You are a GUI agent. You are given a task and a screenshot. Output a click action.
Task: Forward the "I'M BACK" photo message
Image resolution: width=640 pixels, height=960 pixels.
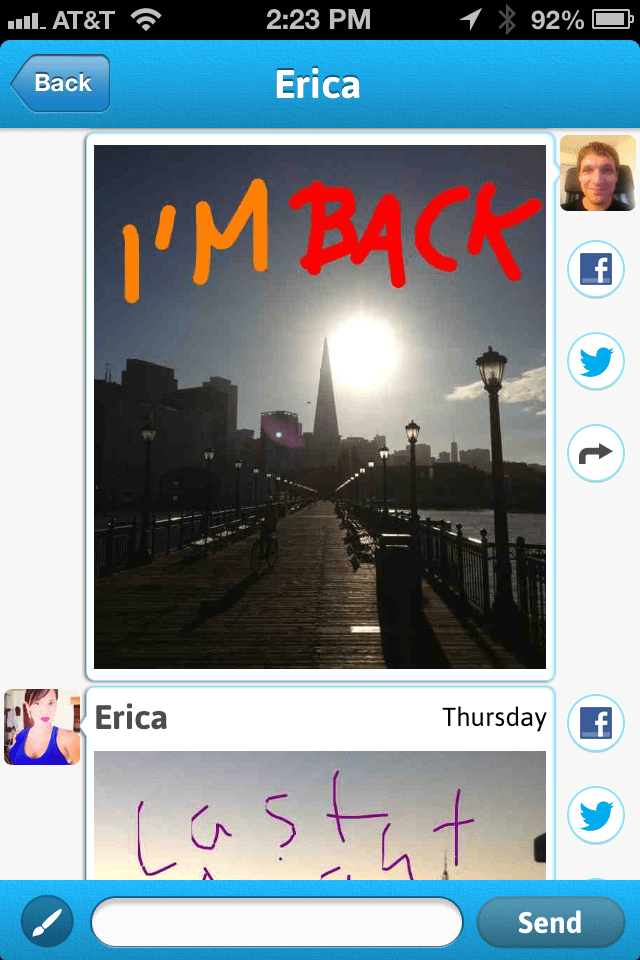(x=595, y=453)
